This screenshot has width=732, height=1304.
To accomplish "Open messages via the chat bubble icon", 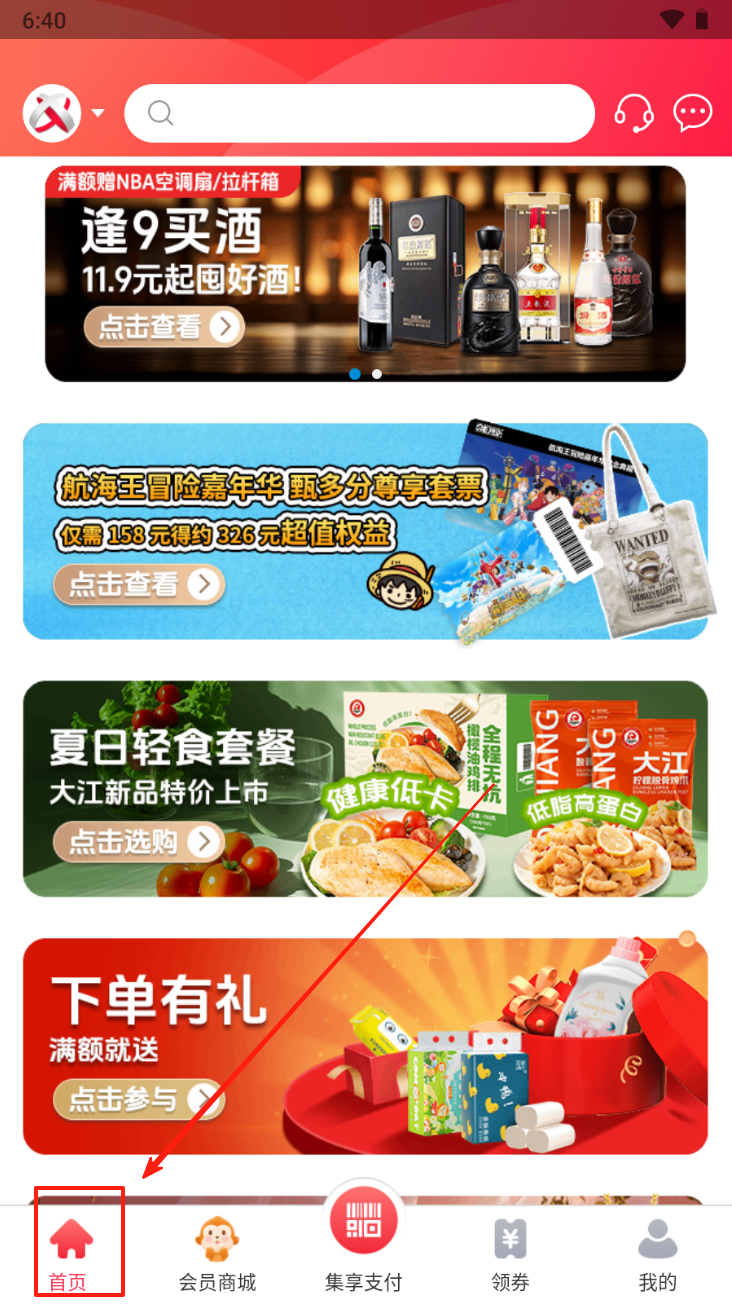I will [693, 113].
